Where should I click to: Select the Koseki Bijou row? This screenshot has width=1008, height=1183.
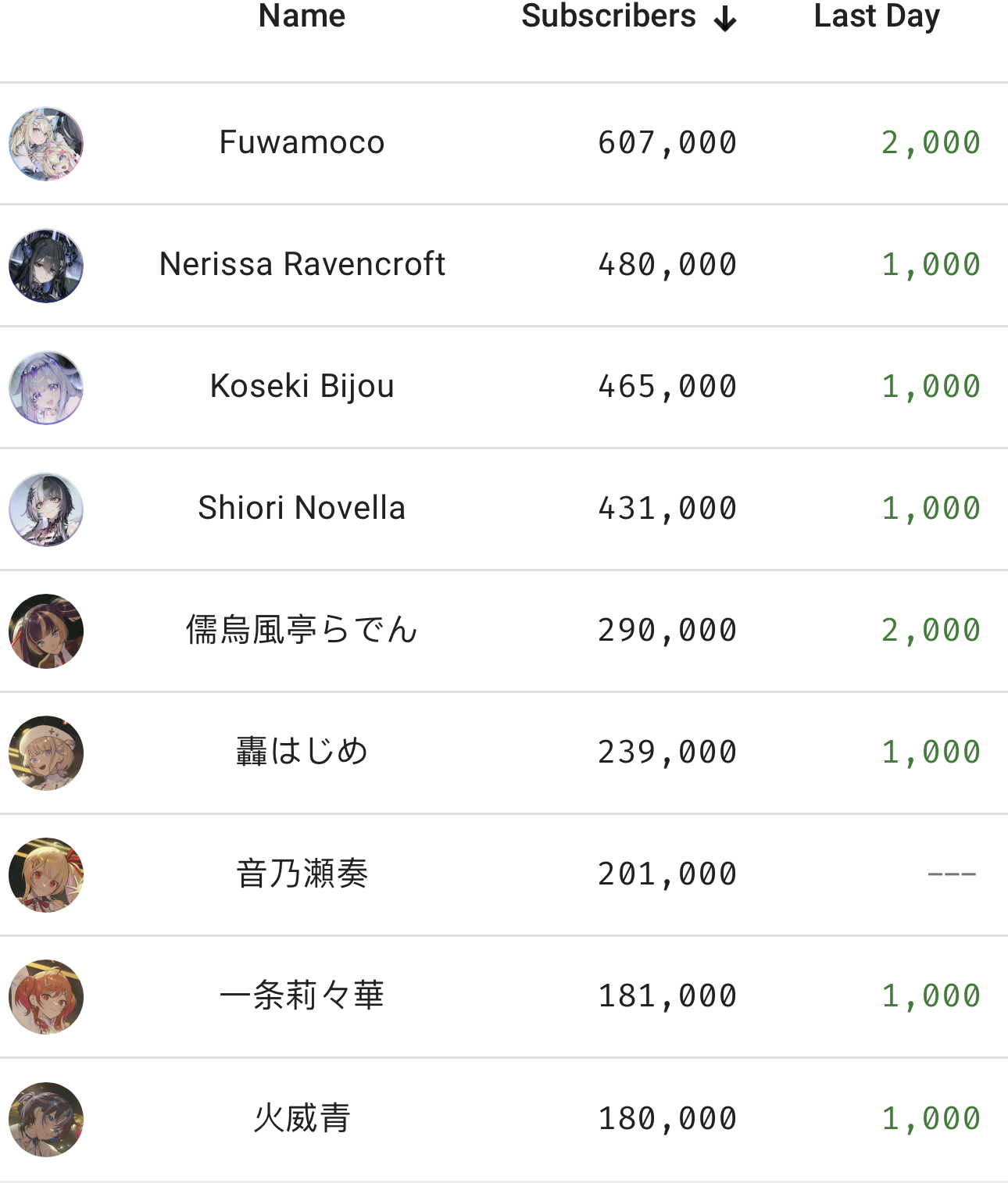tap(302, 387)
